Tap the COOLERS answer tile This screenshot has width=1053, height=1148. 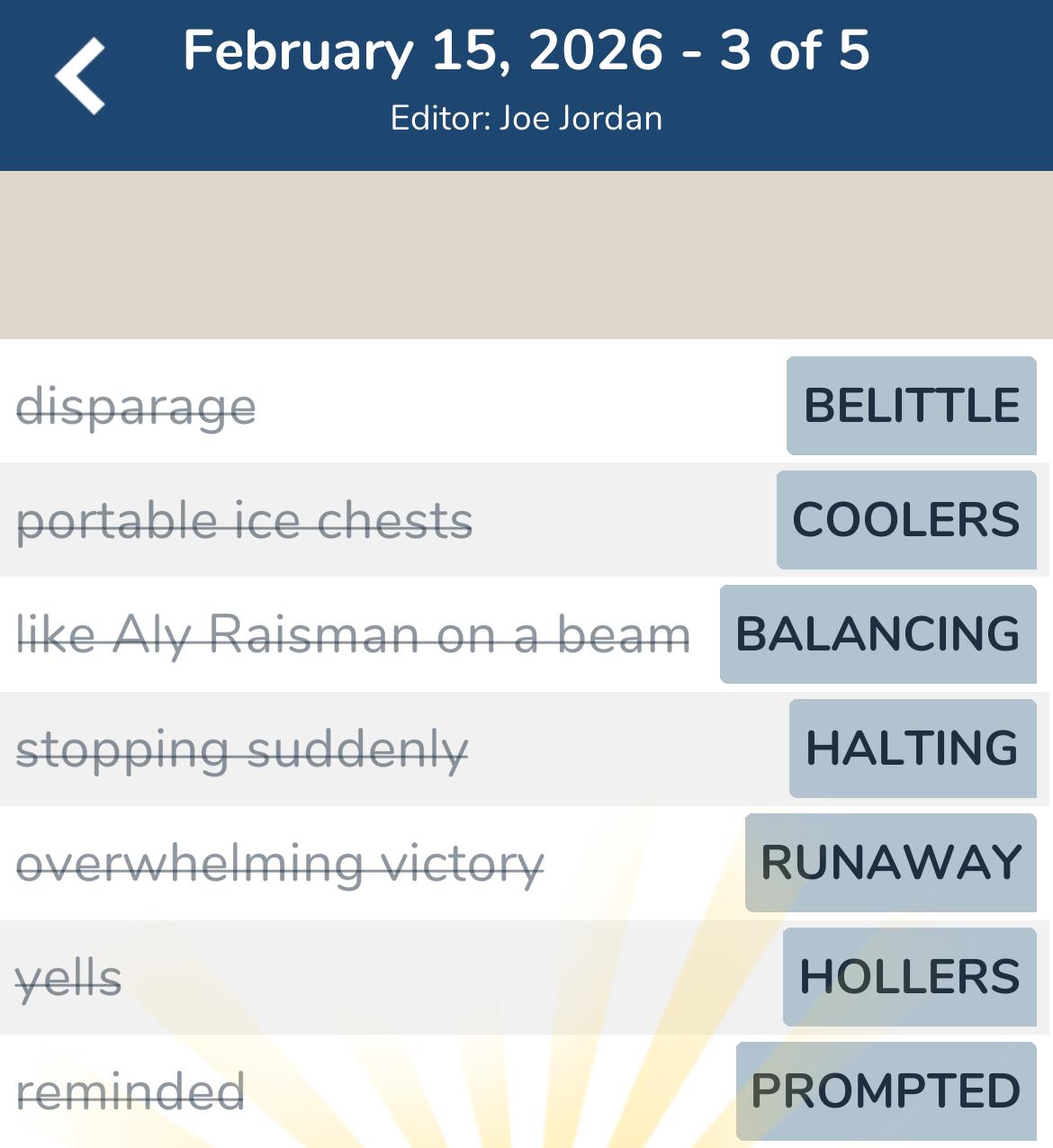point(905,520)
